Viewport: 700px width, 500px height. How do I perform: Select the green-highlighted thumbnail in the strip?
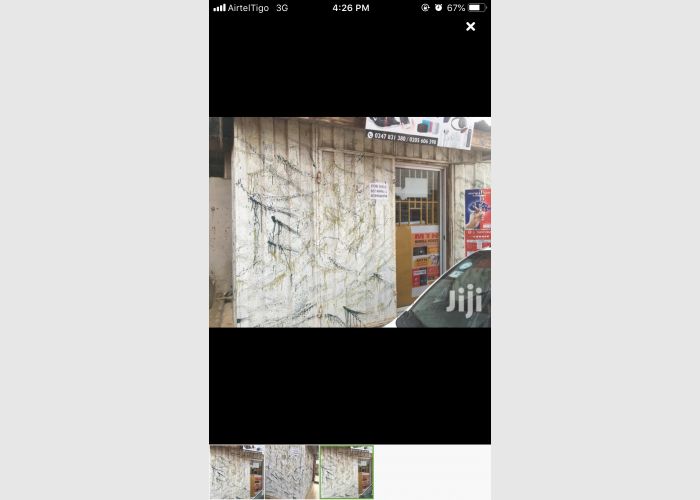click(346, 472)
